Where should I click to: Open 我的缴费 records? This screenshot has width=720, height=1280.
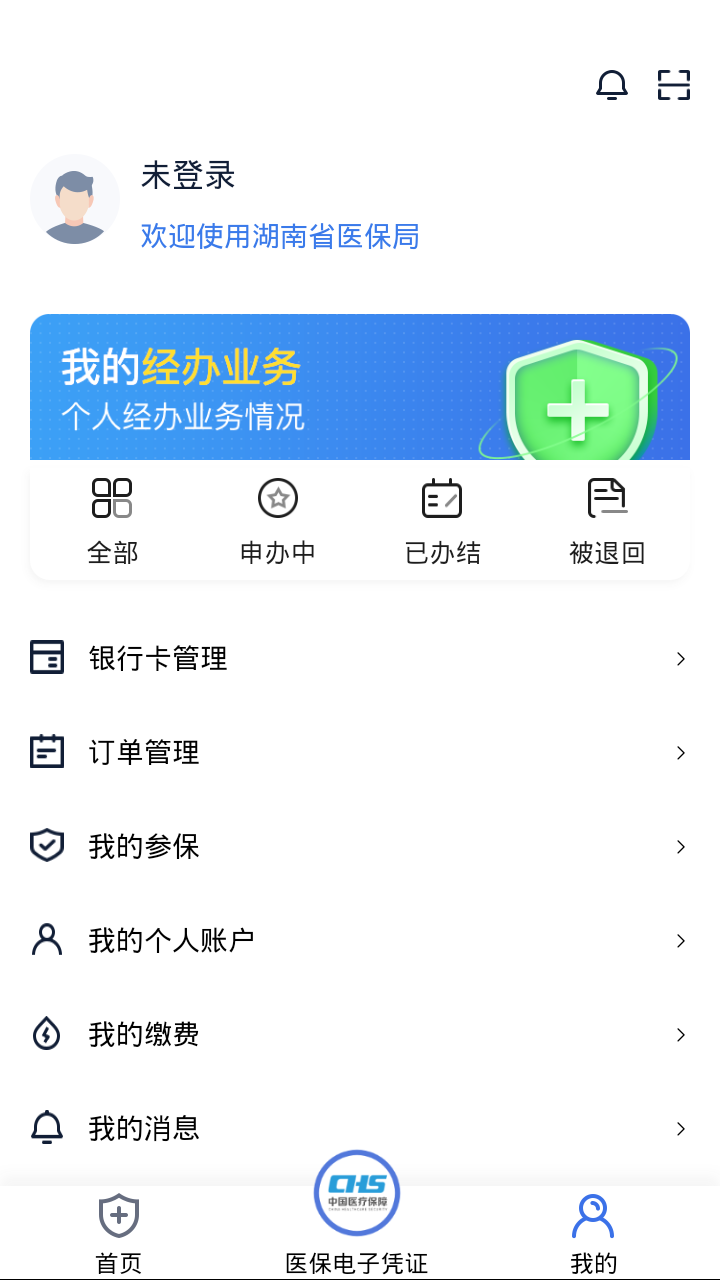click(360, 1034)
